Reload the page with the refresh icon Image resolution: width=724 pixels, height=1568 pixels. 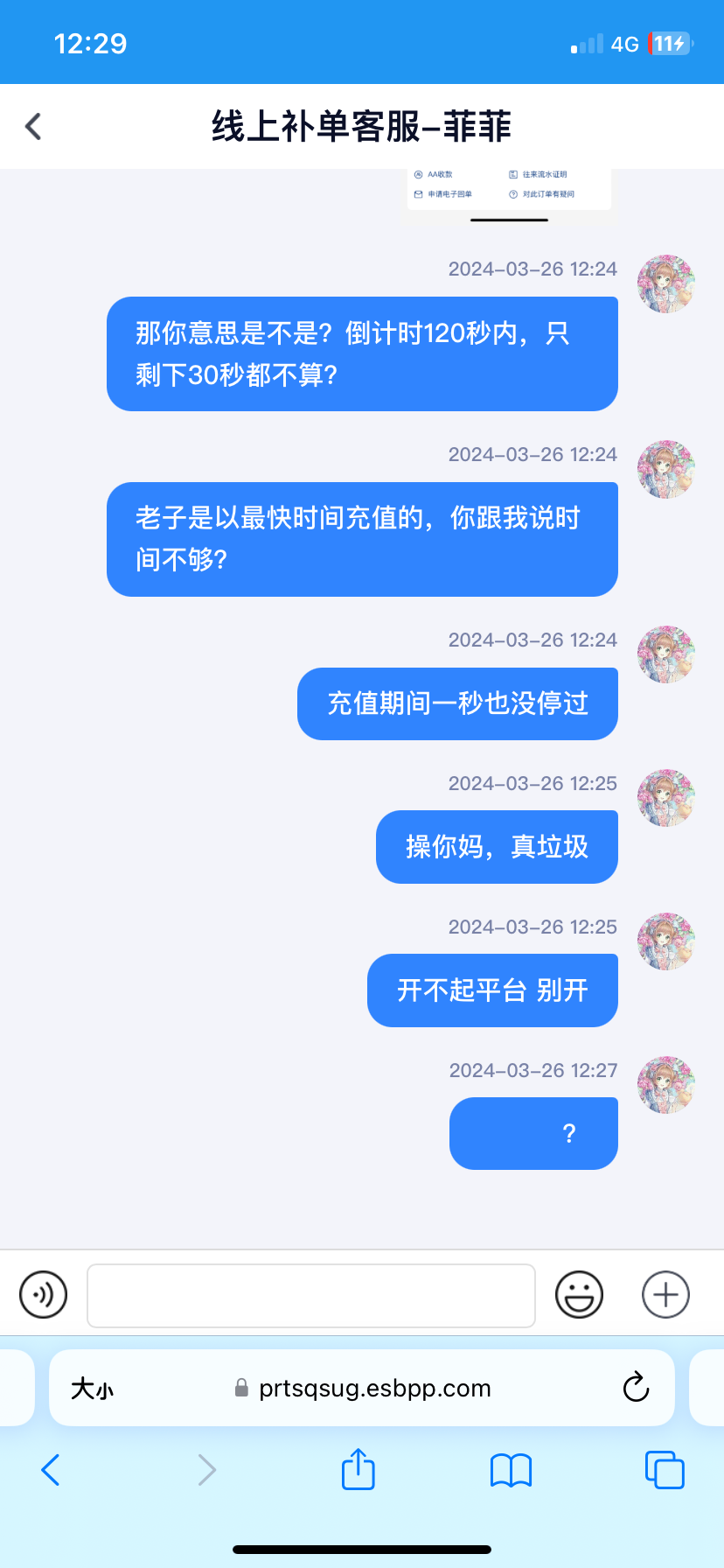(636, 1388)
